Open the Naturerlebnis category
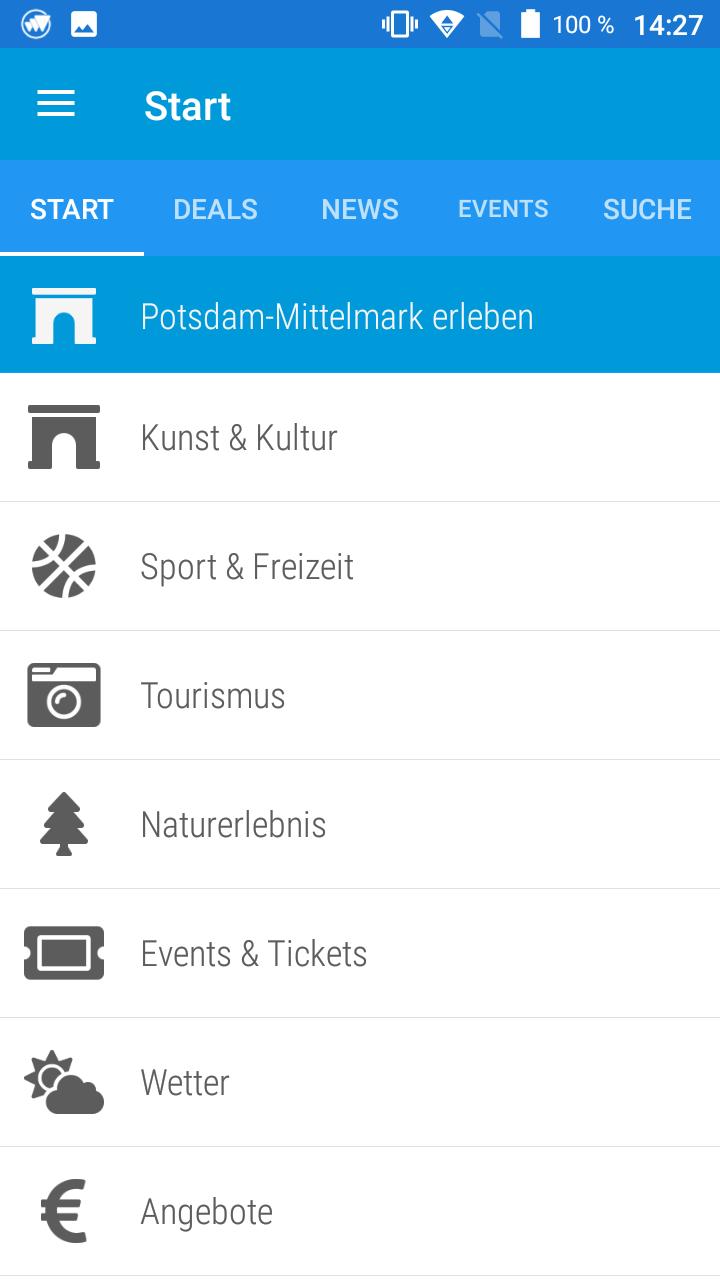The height and width of the screenshot is (1280, 720). 233,824
